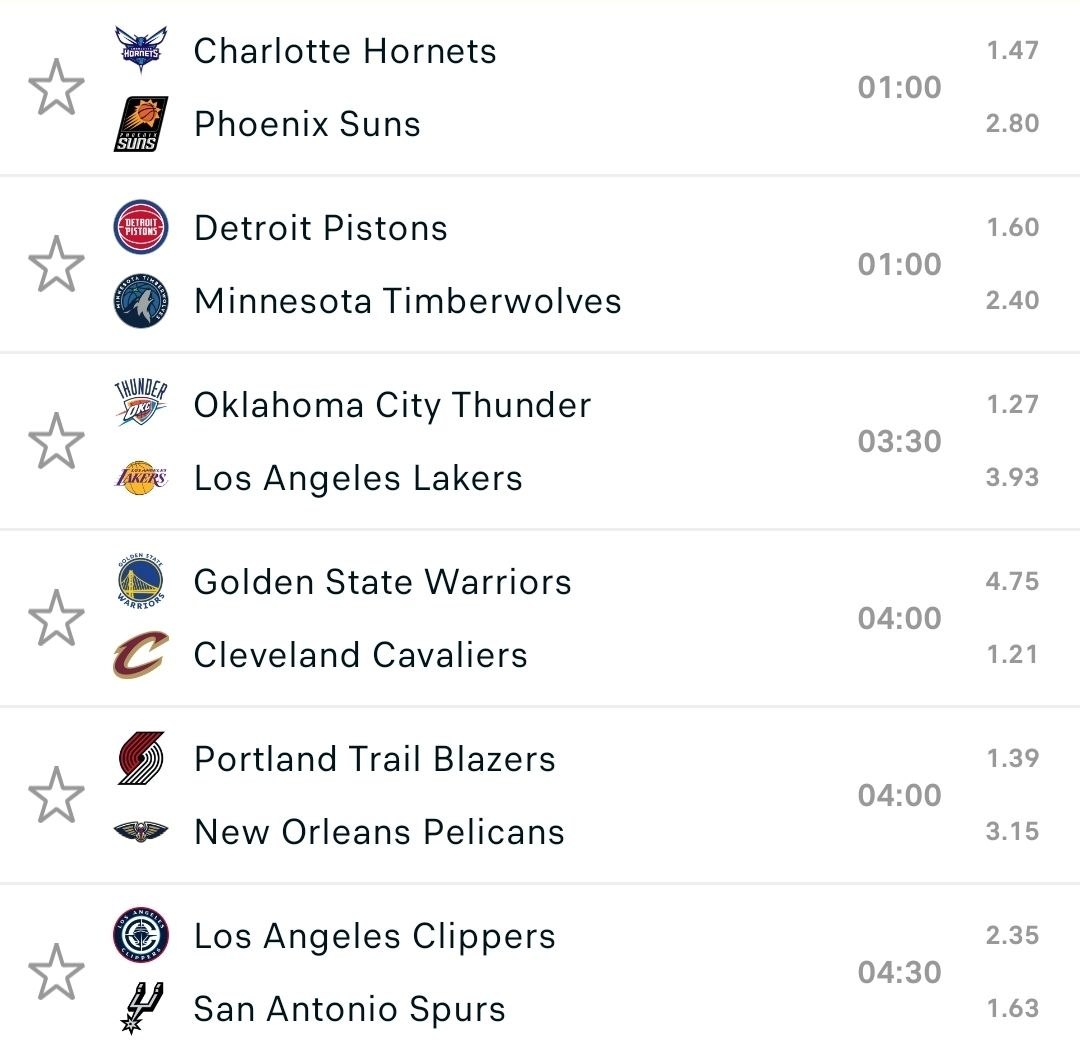
Task: Star the Detroit Pistons vs Minnesota Timberwolves match
Action: pos(56,264)
